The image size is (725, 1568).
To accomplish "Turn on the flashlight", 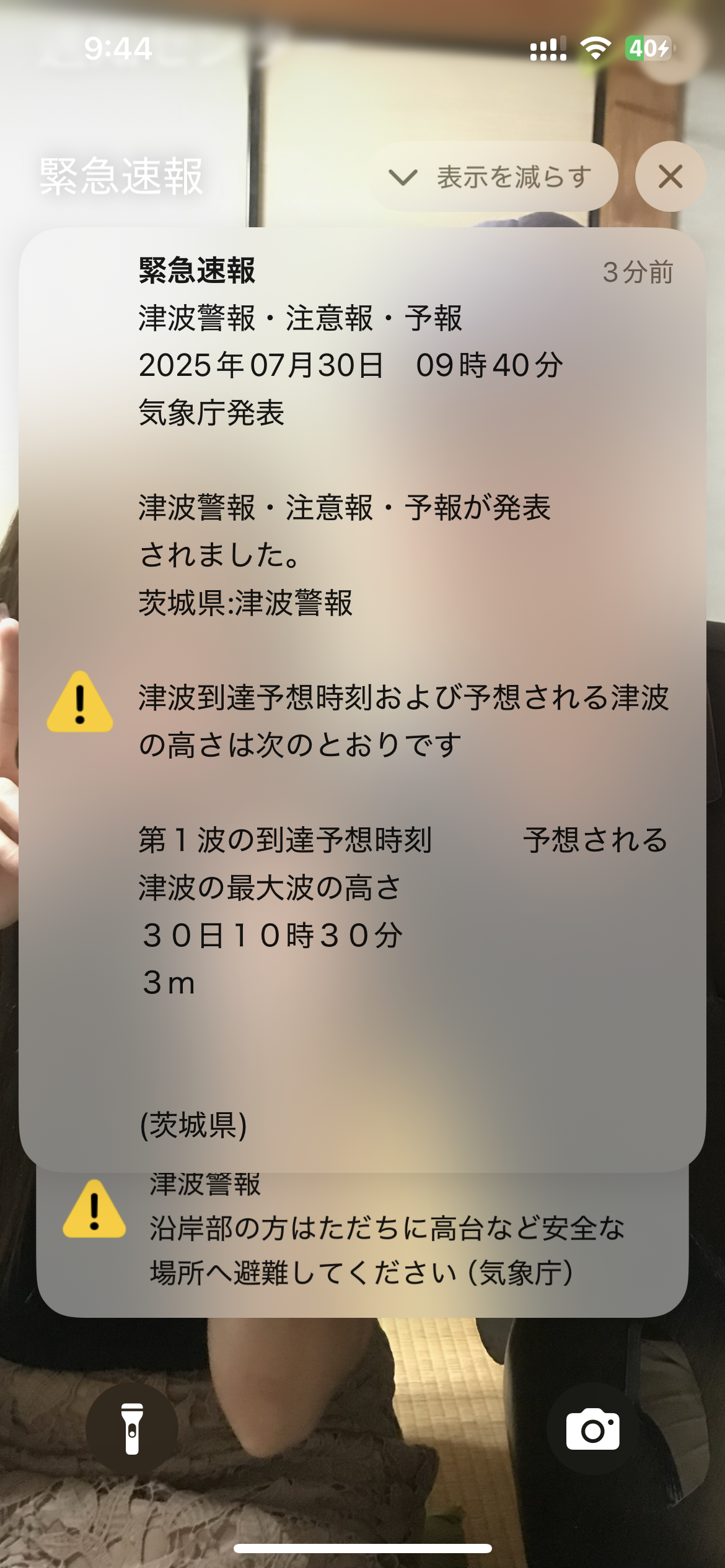I will tap(132, 1429).
